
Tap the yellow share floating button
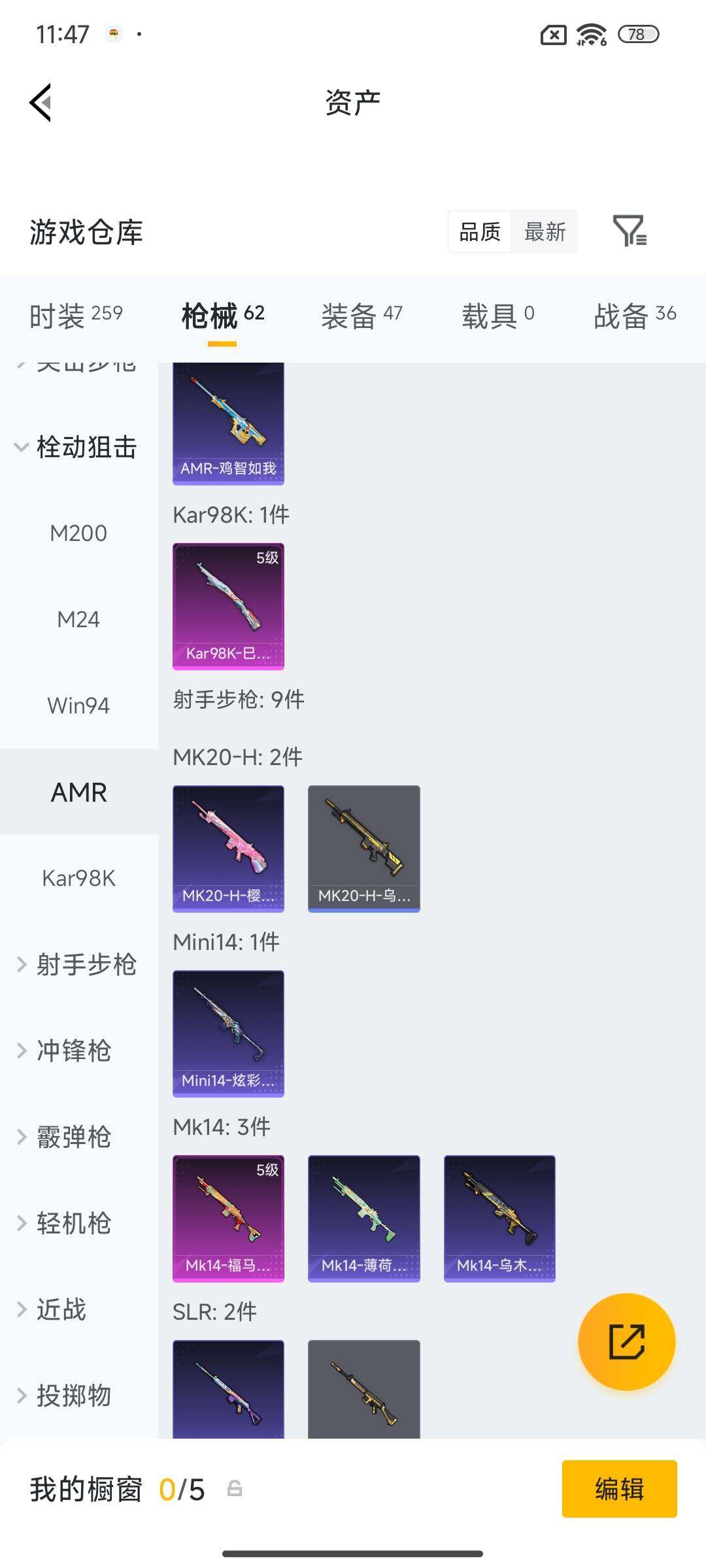click(x=626, y=1343)
